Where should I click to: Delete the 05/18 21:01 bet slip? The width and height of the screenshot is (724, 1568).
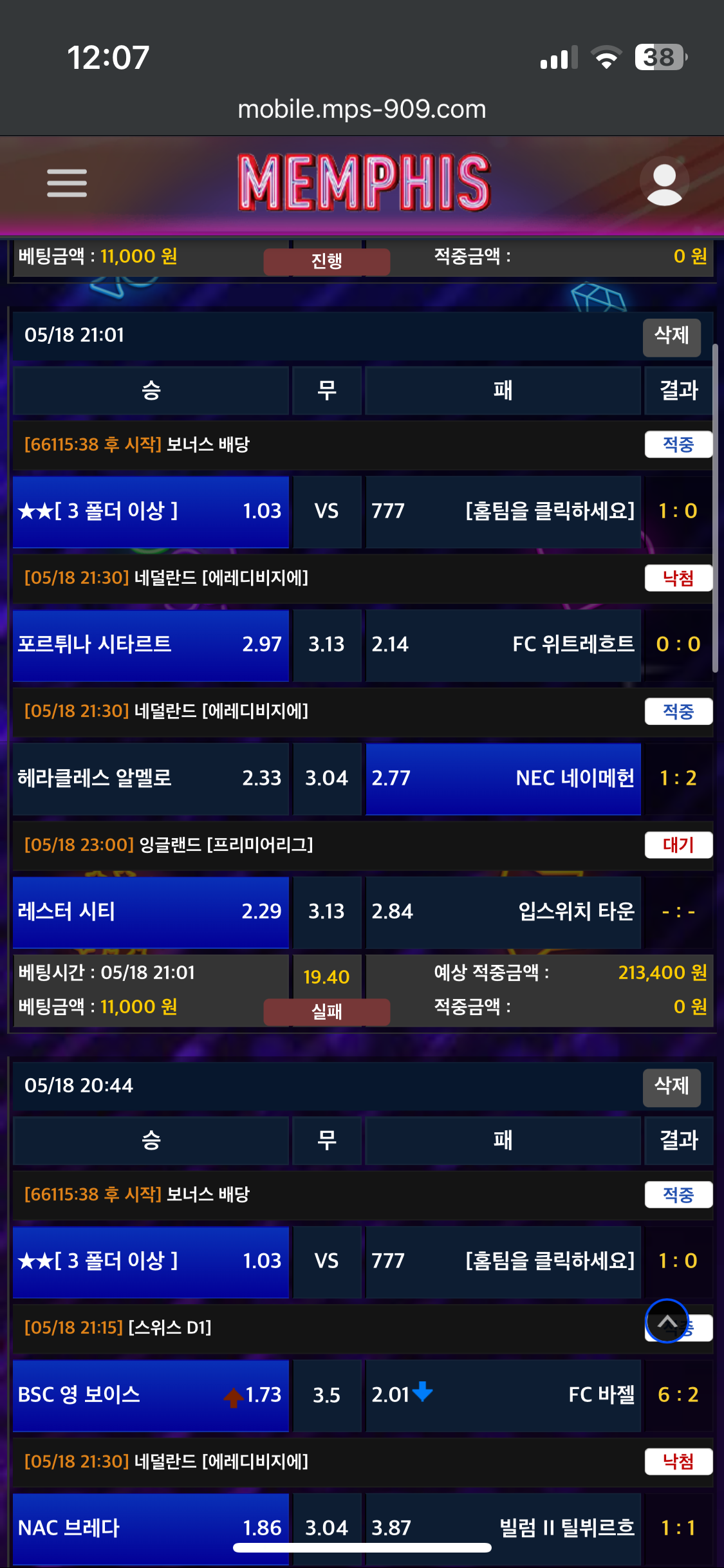[671, 336]
